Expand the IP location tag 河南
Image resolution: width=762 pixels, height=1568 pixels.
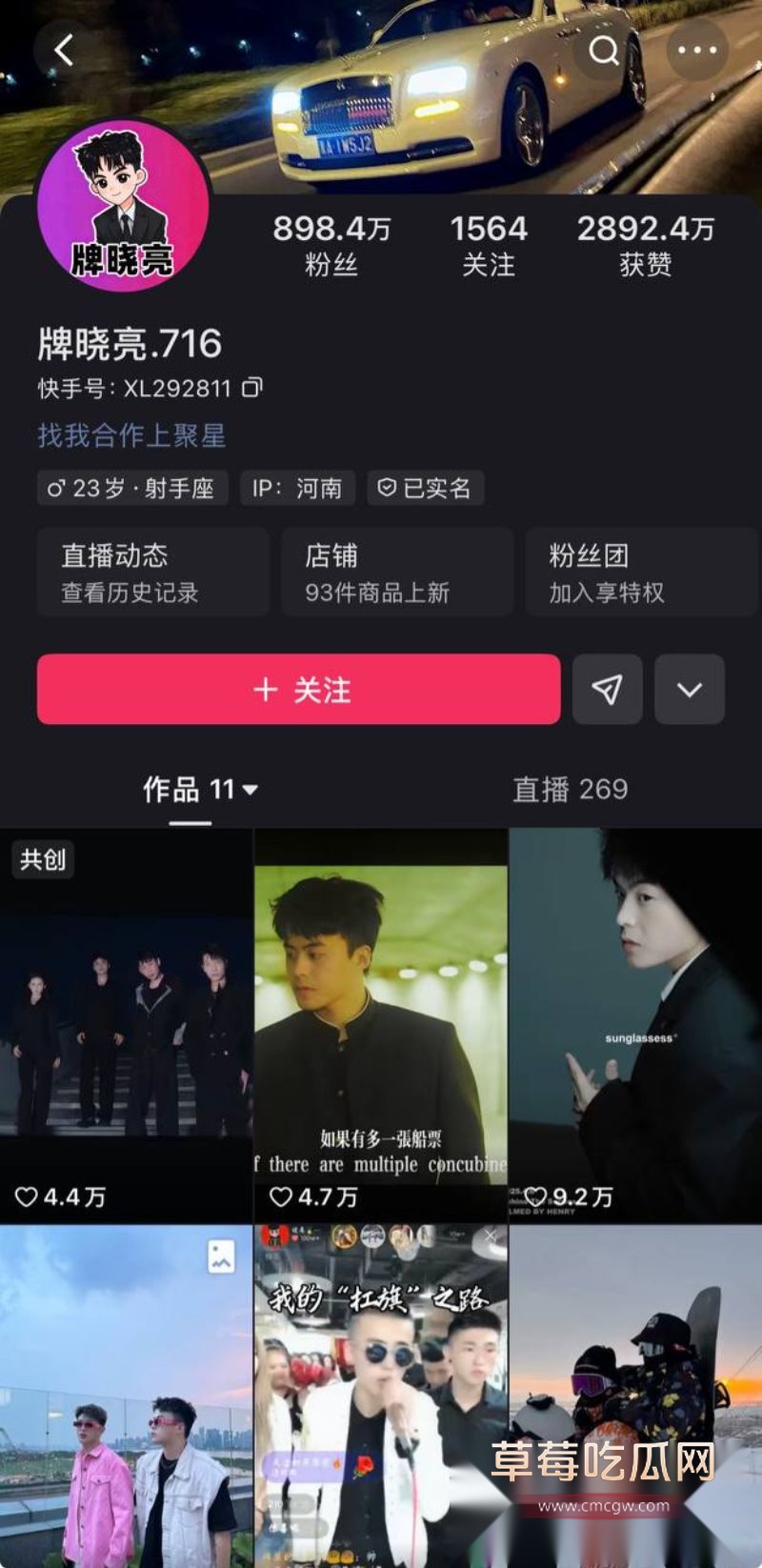pyautogui.click(x=296, y=489)
